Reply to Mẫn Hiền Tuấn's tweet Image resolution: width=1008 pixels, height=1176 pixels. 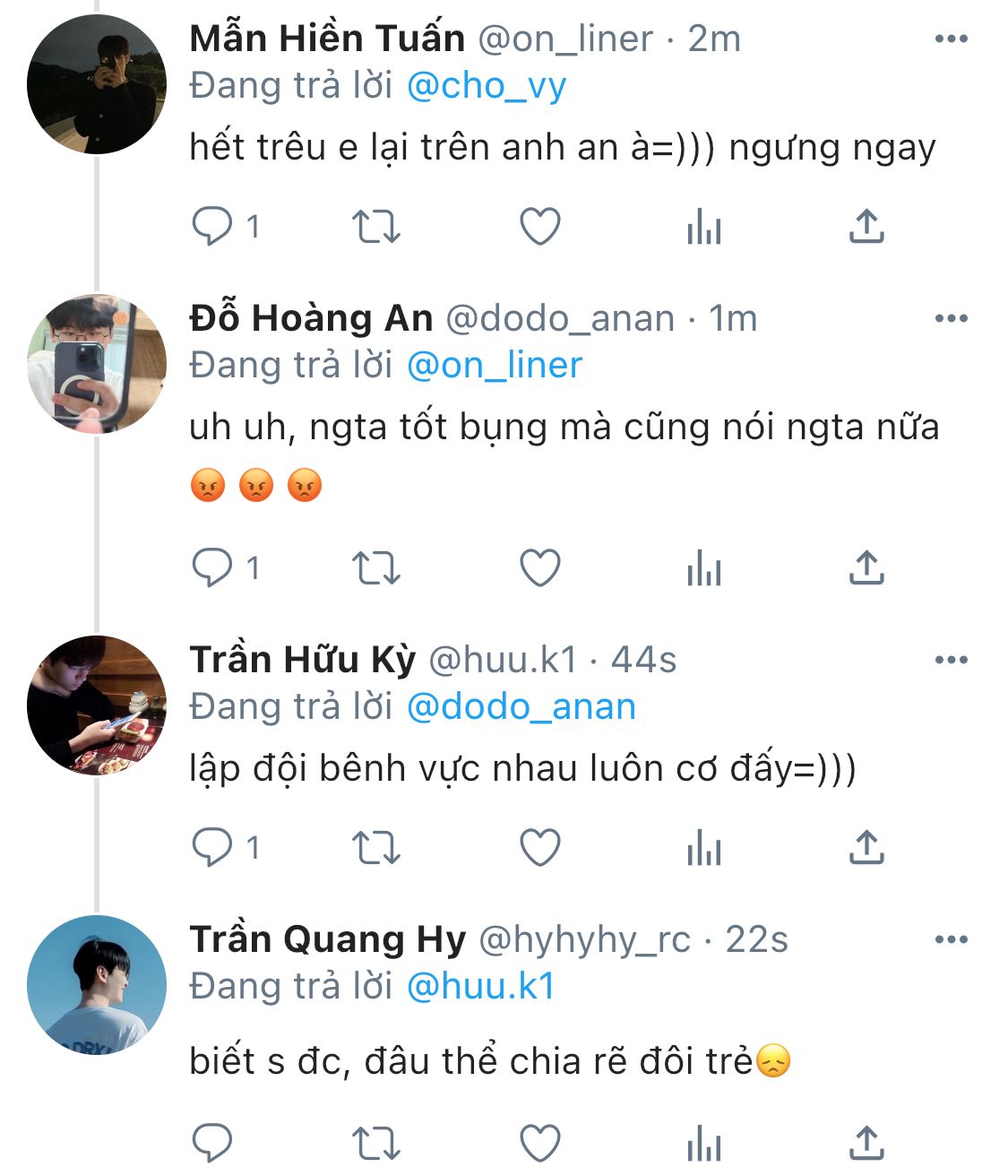pos(212,226)
